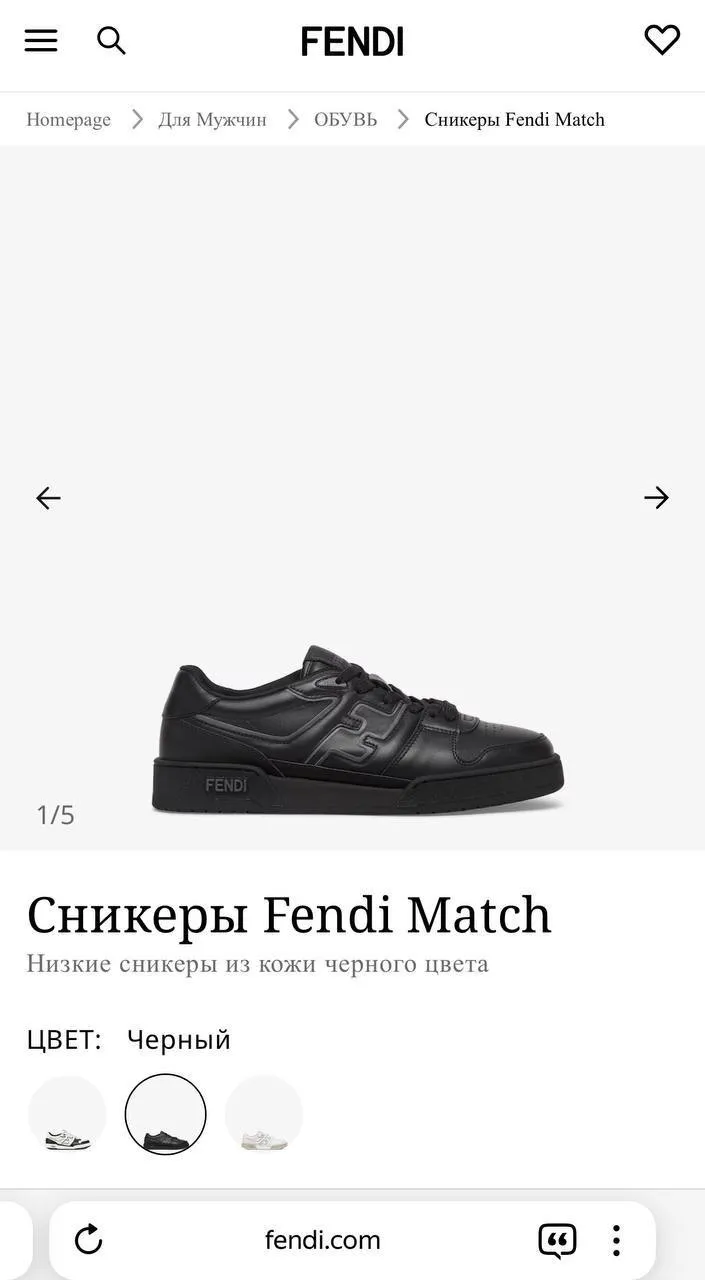Viewport: 705px width, 1280px height.
Task: Select the white sneaker color
Action: [x=264, y=1115]
